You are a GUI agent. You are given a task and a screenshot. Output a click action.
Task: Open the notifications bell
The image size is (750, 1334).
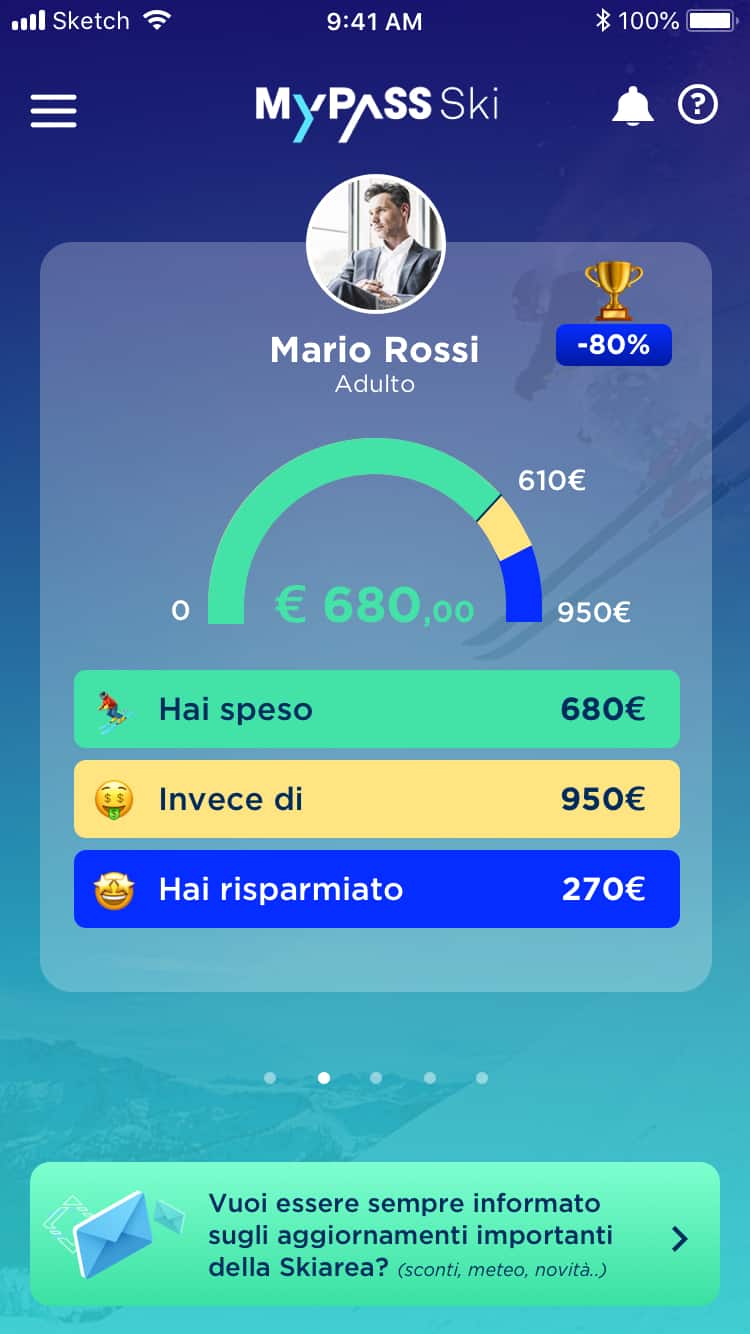coord(633,105)
